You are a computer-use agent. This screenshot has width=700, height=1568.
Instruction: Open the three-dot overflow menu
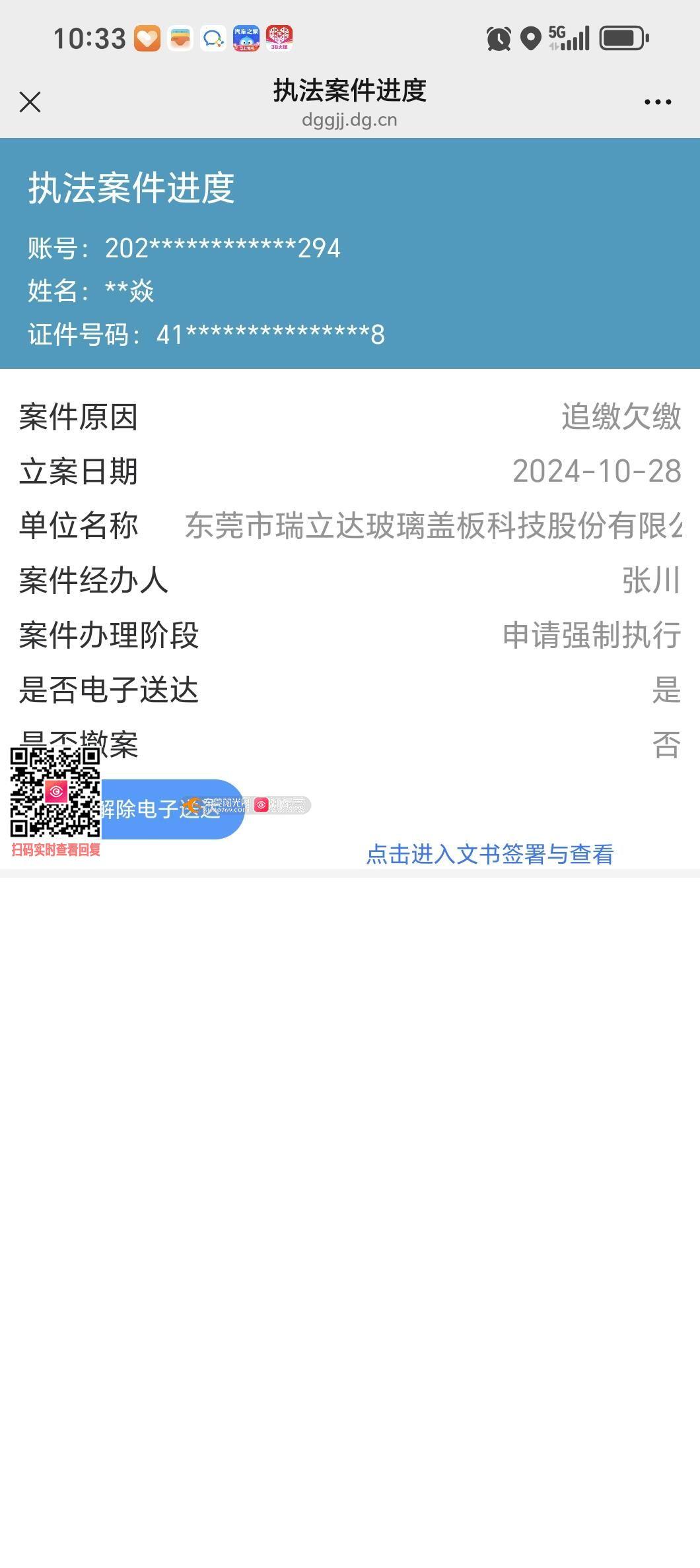tap(658, 102)
